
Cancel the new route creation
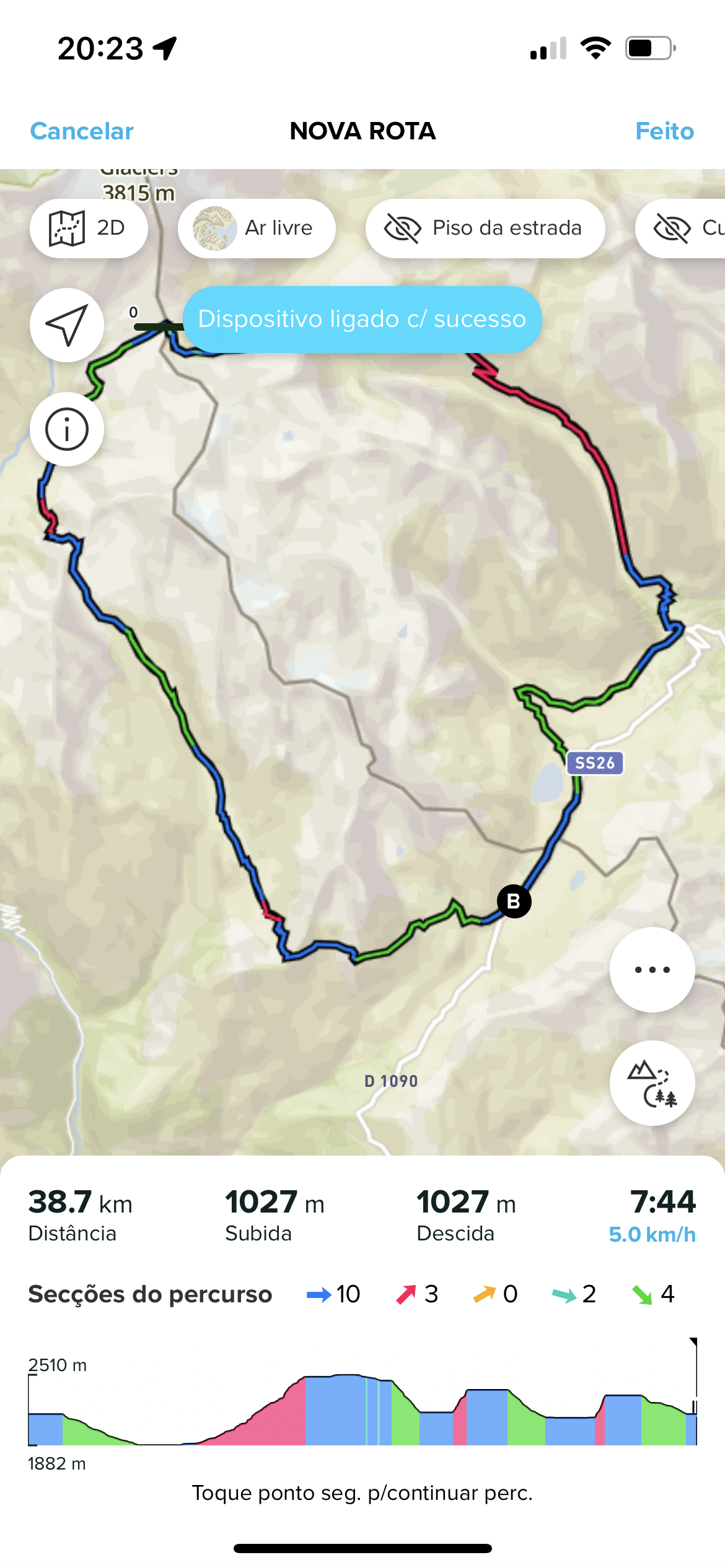click(82, 131)
